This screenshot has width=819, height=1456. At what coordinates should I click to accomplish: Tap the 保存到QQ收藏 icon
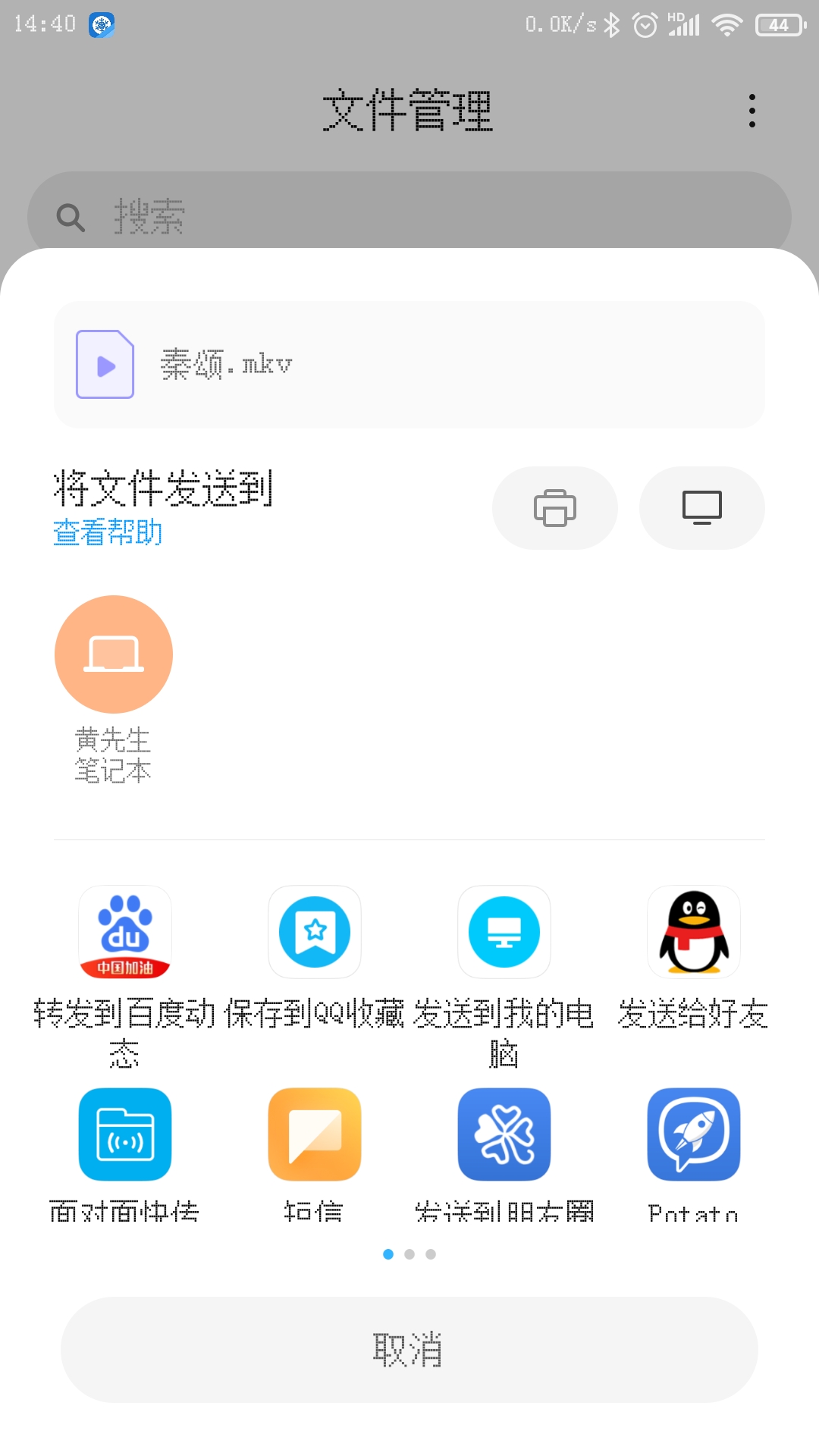coord(315,932)
